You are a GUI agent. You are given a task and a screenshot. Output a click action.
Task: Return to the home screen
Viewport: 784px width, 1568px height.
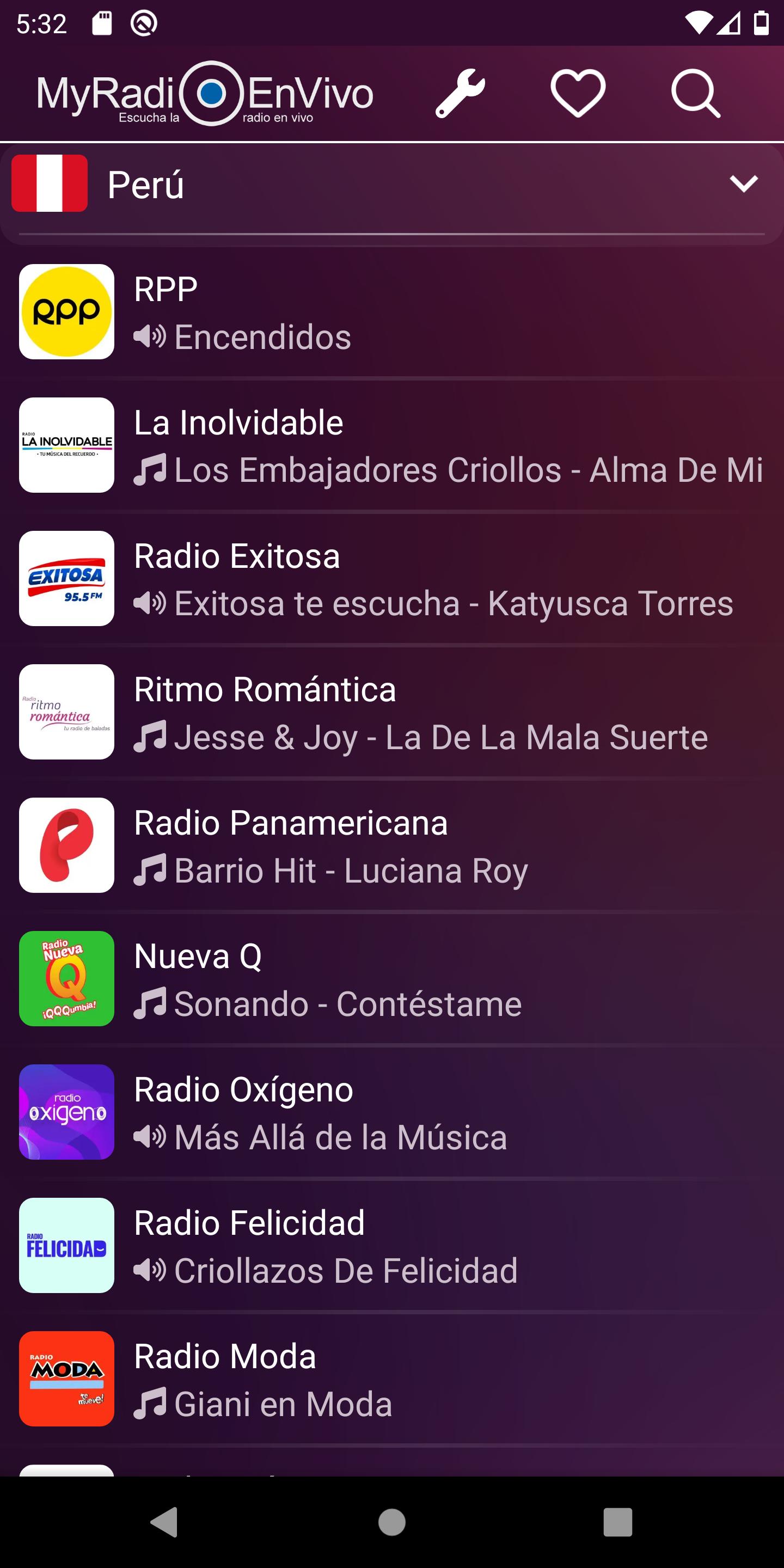point(392,1522)
